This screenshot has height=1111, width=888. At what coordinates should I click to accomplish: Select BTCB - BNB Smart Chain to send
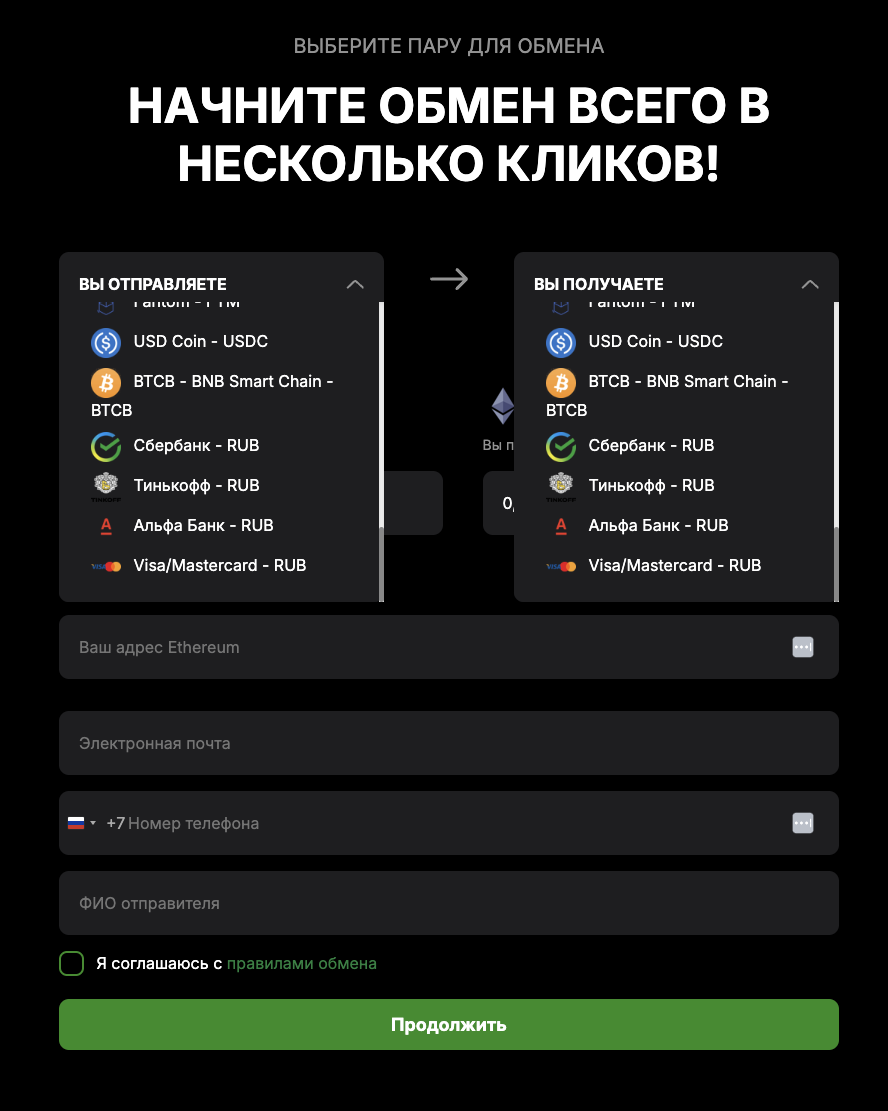[x=232, y=382]
